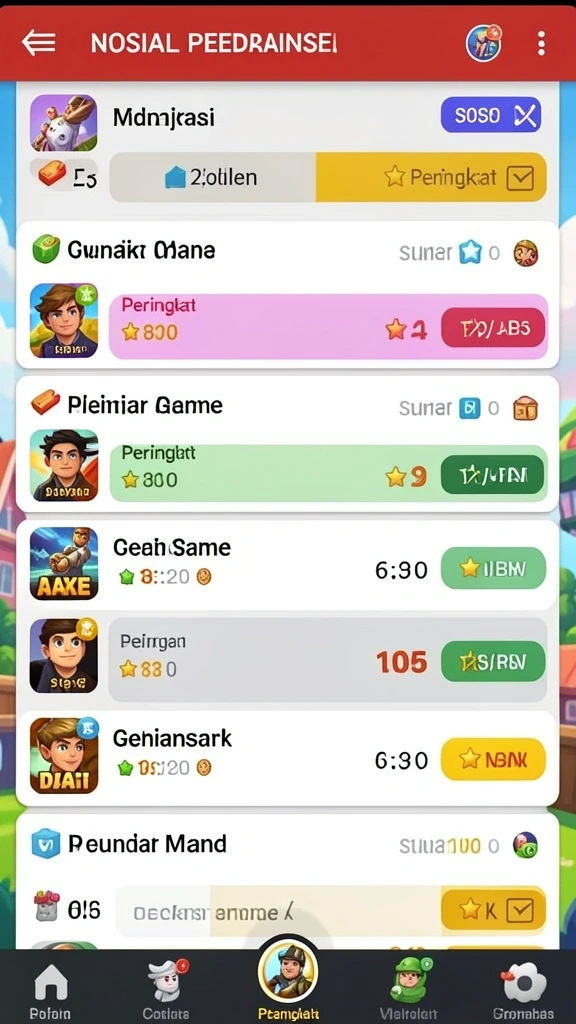
Task: Tap the dark green button in Pleimiar Game card
Action: (x=493, y=475)
